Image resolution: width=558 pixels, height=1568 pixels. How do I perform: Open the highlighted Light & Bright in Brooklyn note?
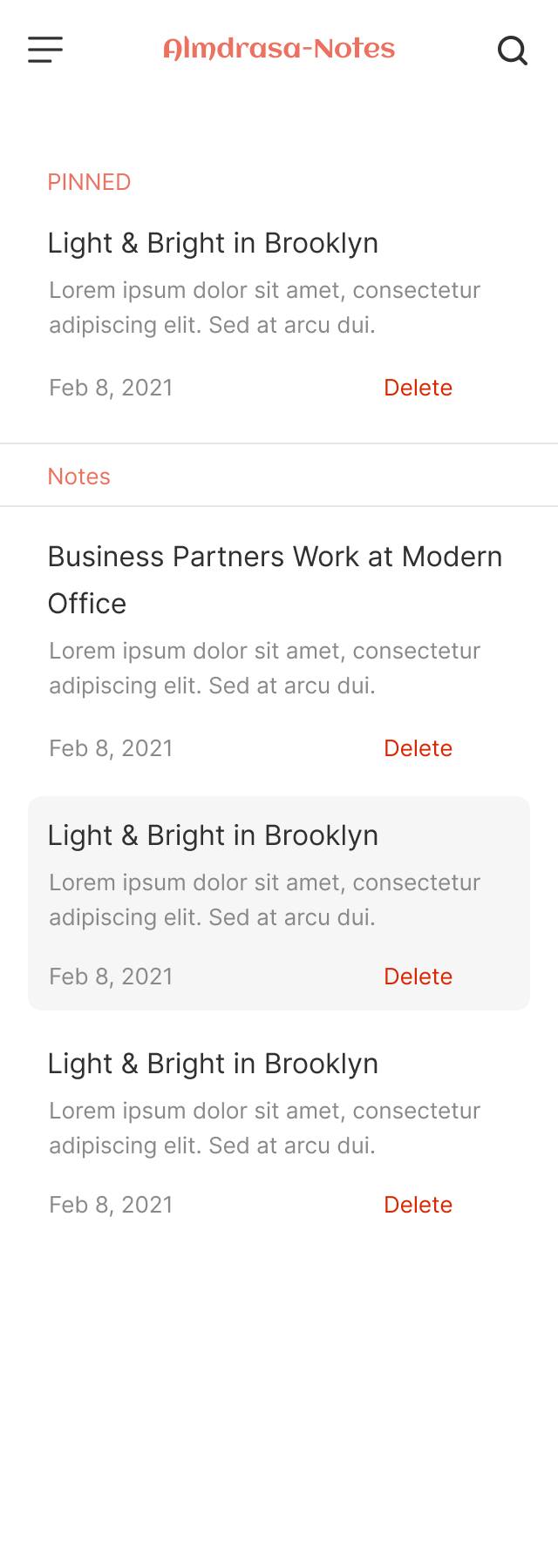point(213,835)
